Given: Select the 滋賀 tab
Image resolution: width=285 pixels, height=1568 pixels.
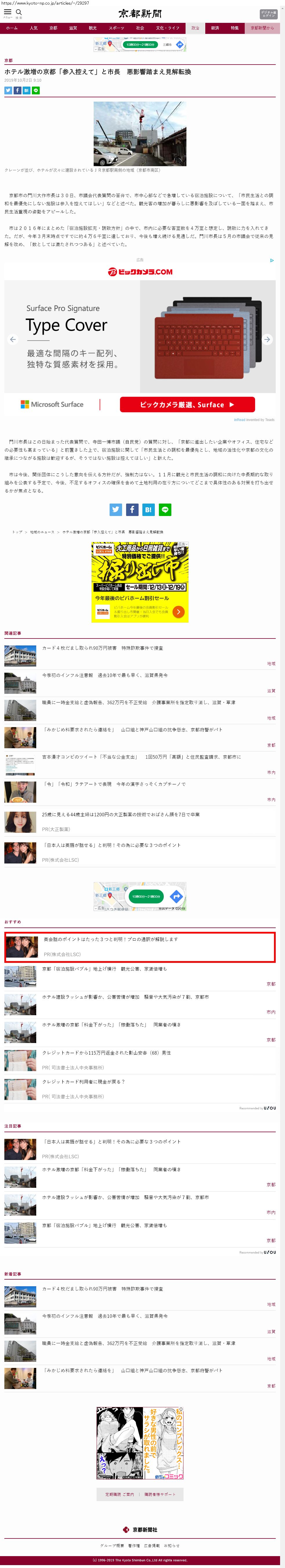Looking at the screenshot, I should coord(73,28).
